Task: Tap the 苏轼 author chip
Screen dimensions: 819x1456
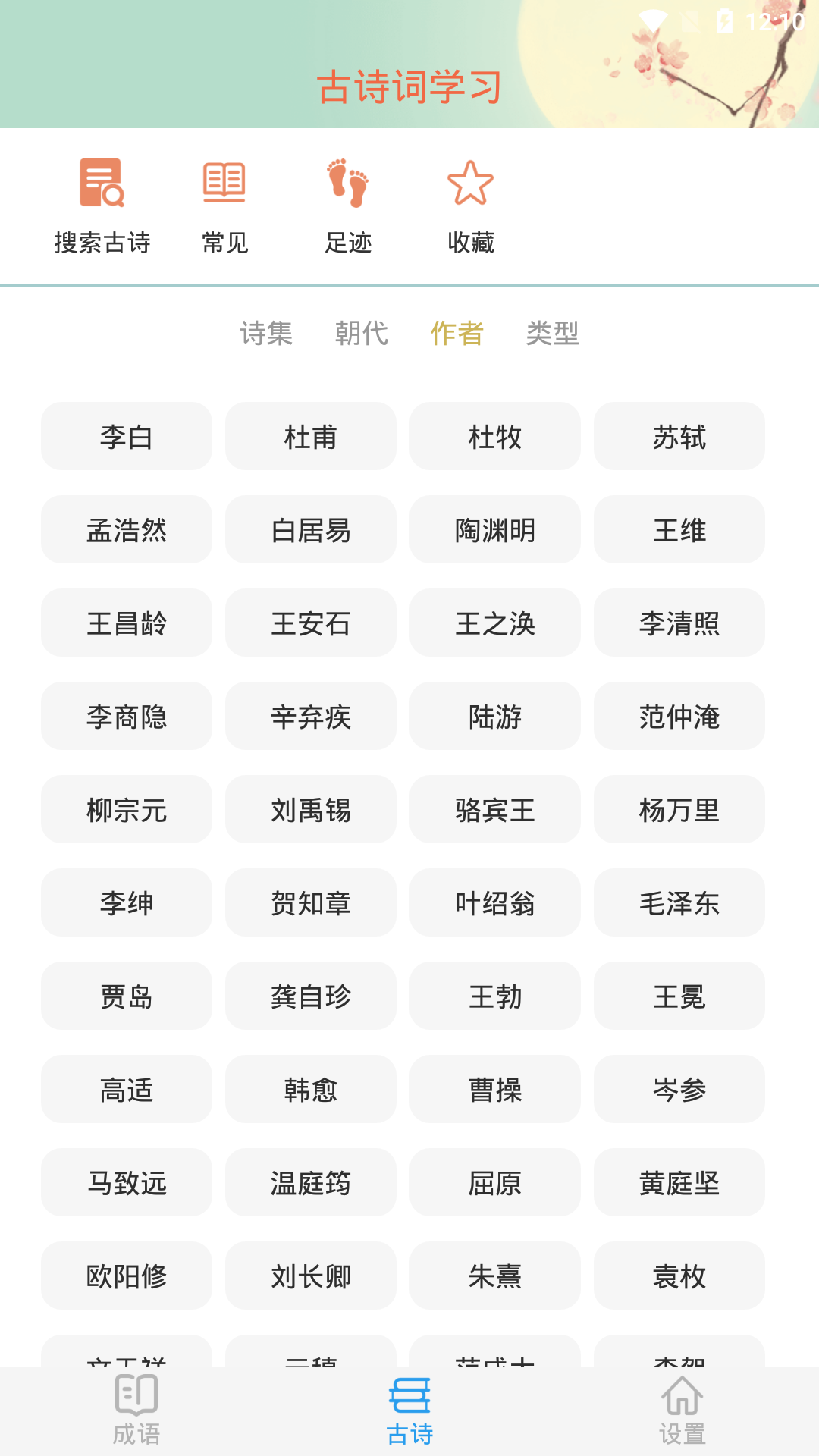Action: click(679, 437)
